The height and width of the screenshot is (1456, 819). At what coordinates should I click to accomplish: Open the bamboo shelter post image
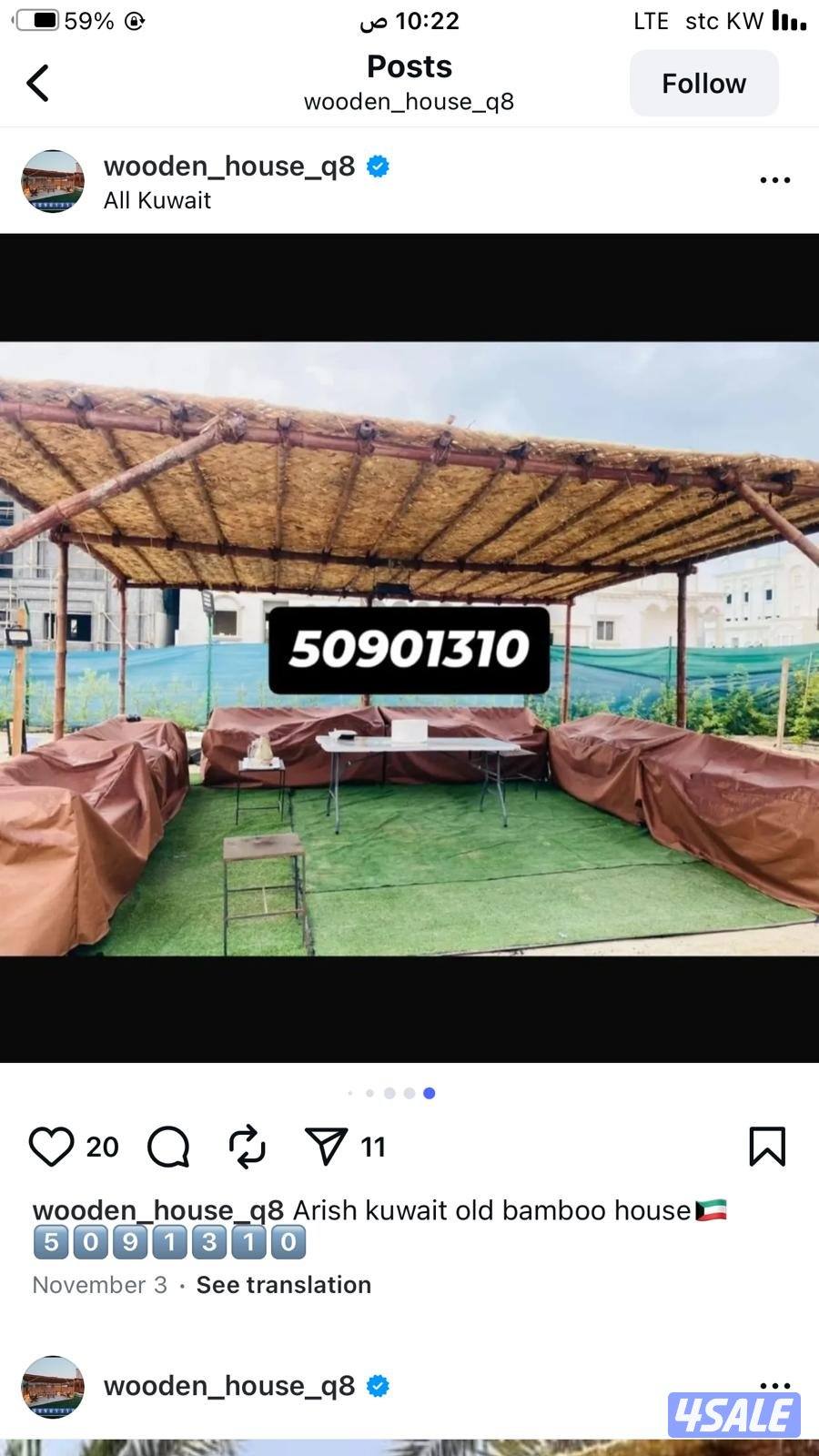pos(409,648)
